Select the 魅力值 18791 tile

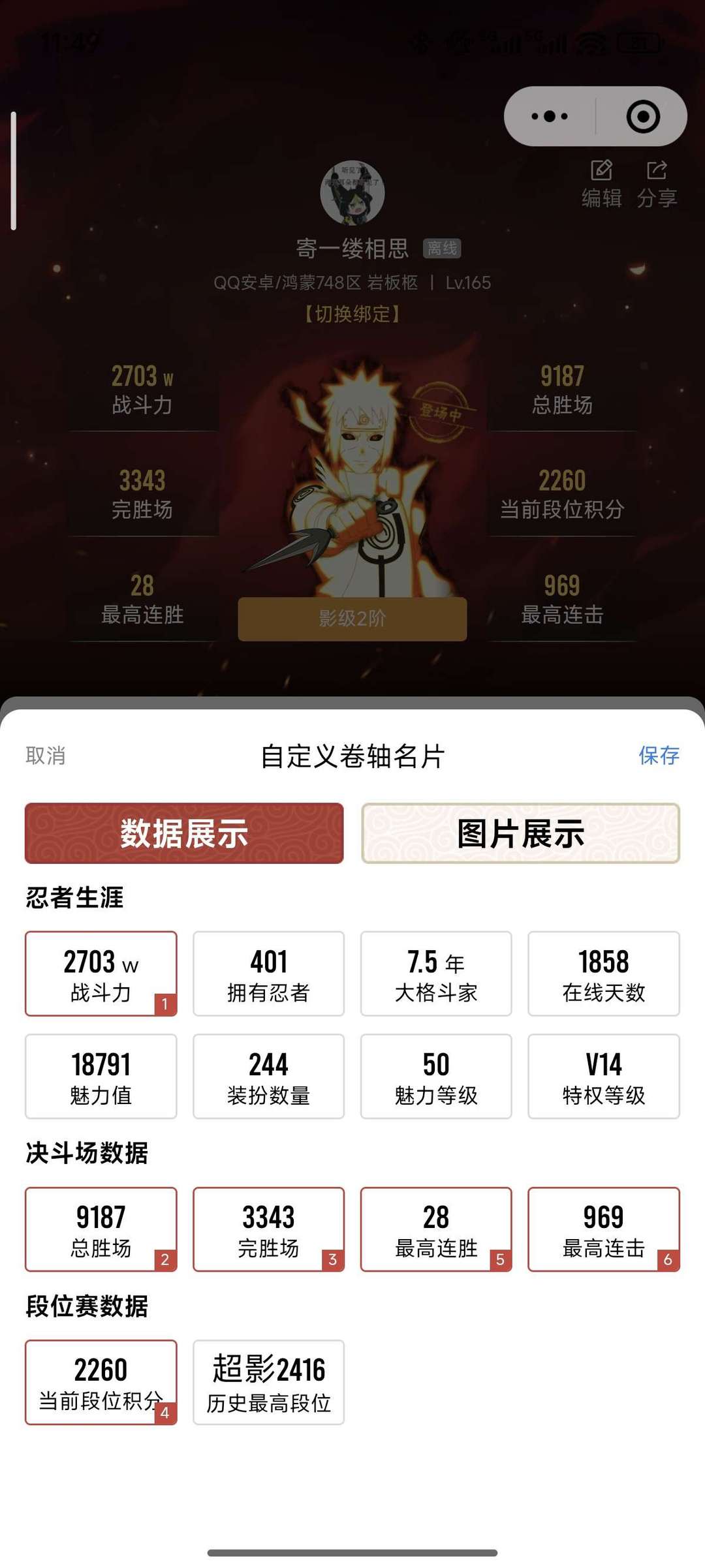point(101,1076)
